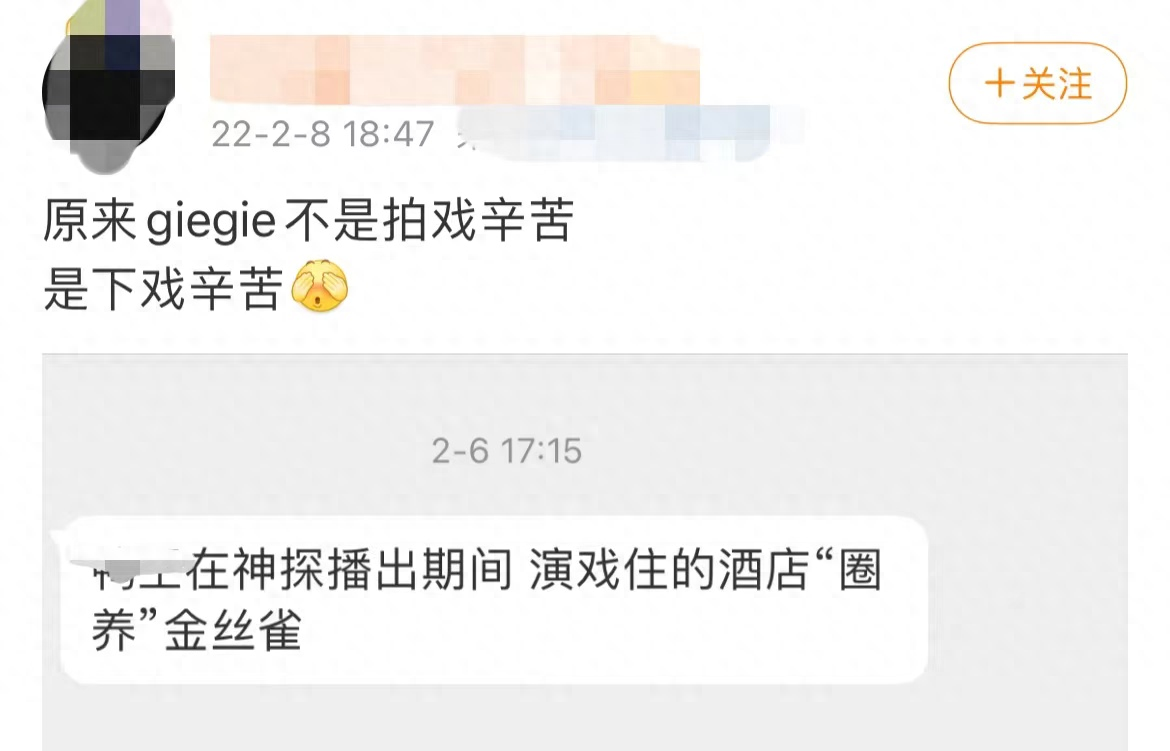
Task: Open the poster's blurred profile avatar
Action: tap(108, 88)
